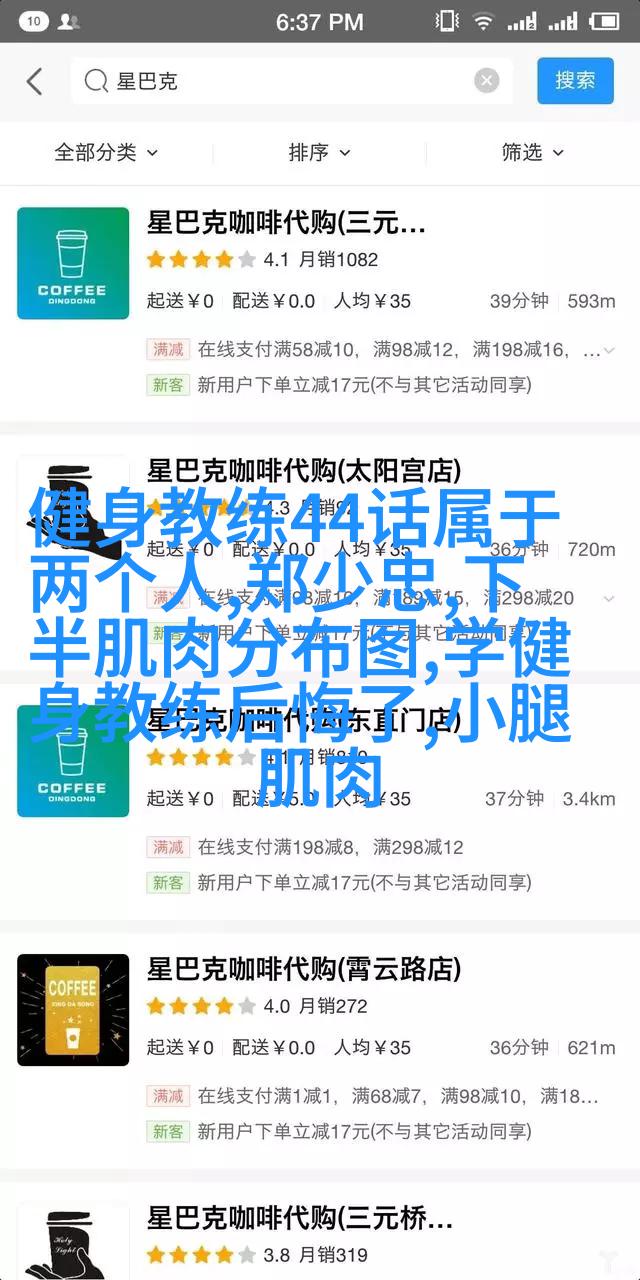Open the 排序 sort dropdown
This screenshot has width=640, height=1280.
(319, 153)
